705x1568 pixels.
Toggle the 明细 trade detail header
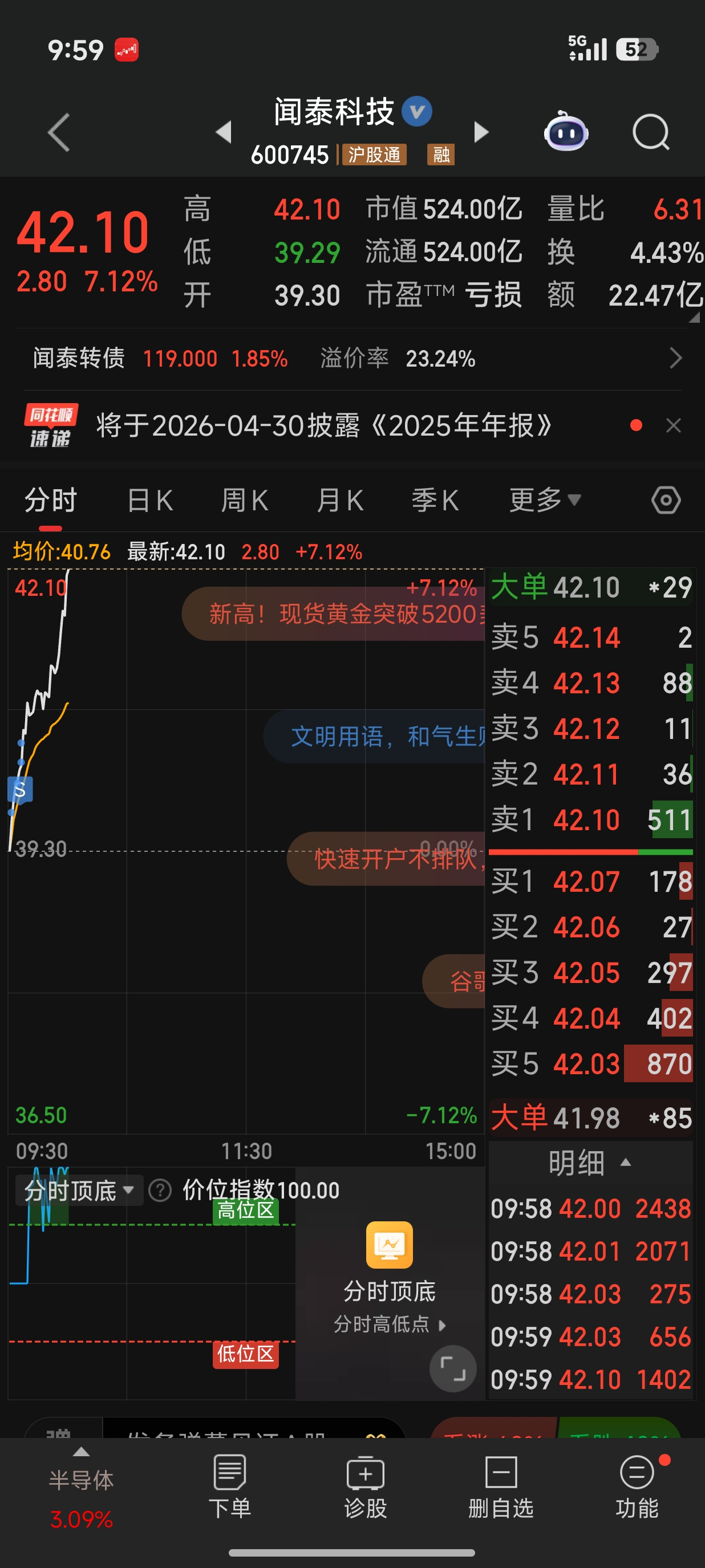[x=590, y=1163]
